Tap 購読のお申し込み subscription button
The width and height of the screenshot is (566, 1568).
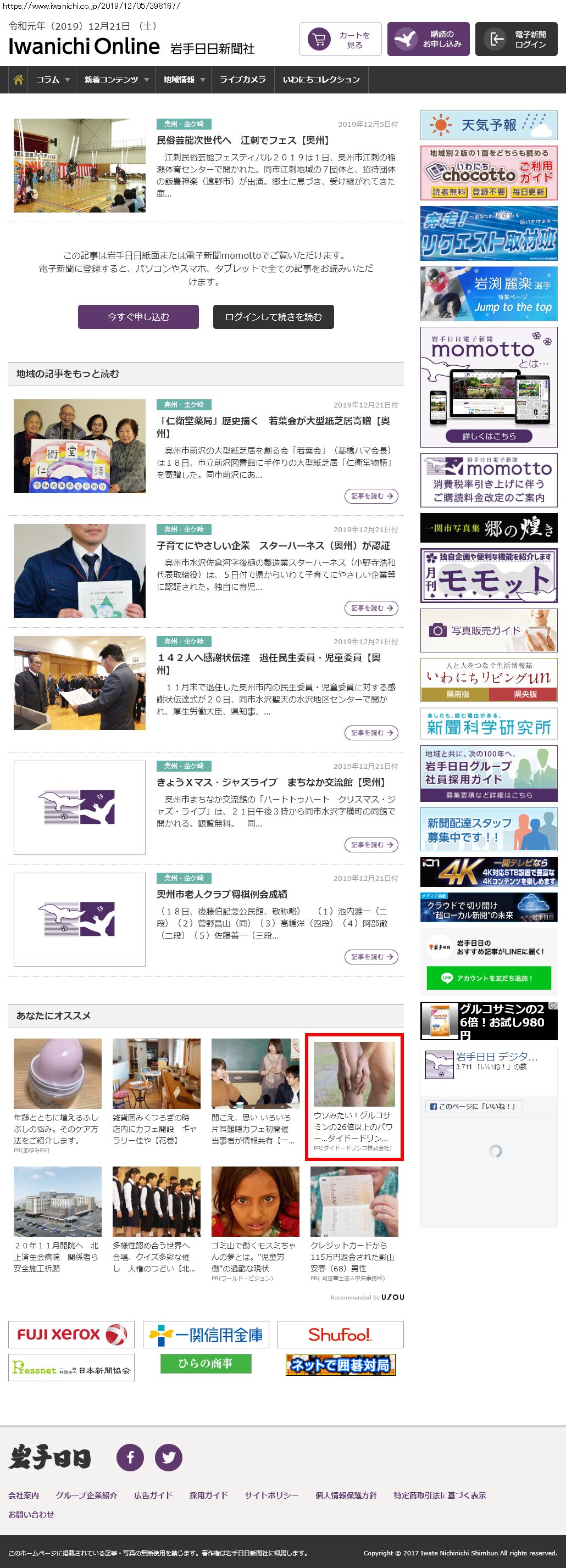[428, 40]
